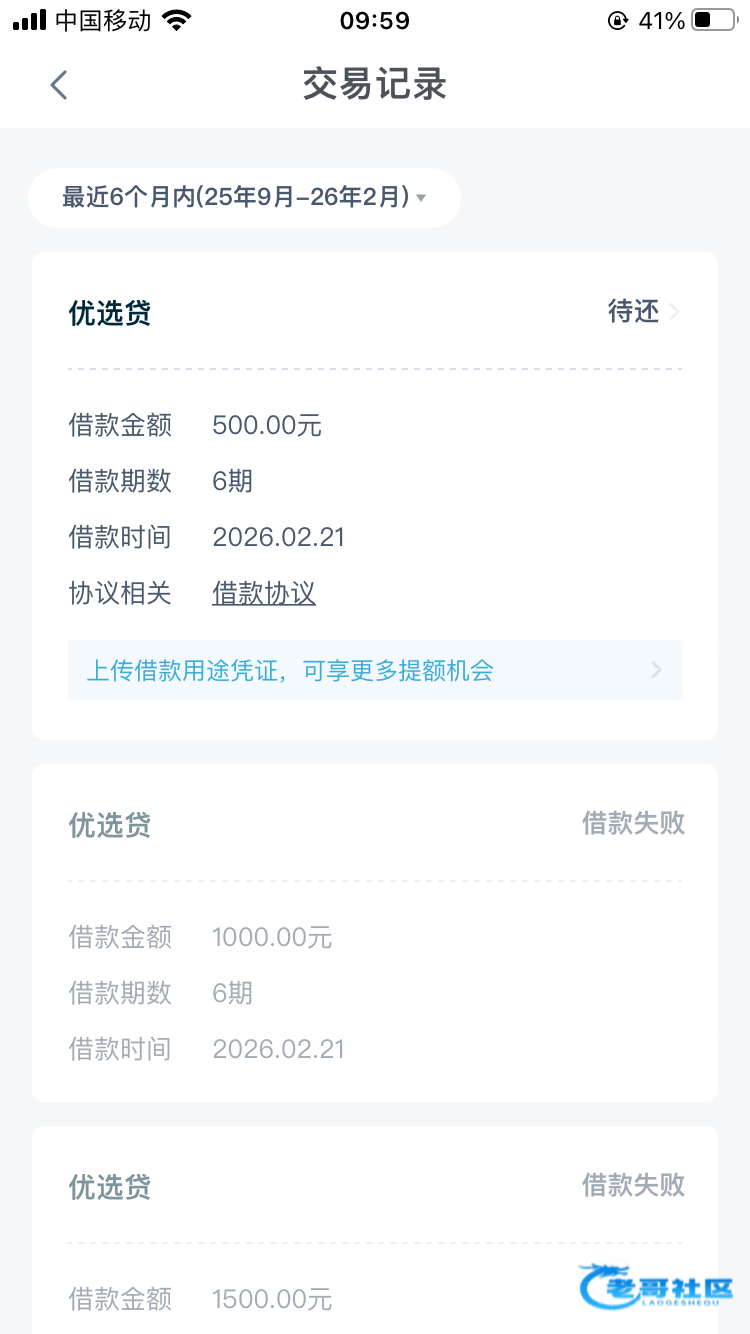The height and width of the screenshot is (1334, 750).
Task: Open the 借款协议 link
Action: pyautogui.click(x=264, y=594)
